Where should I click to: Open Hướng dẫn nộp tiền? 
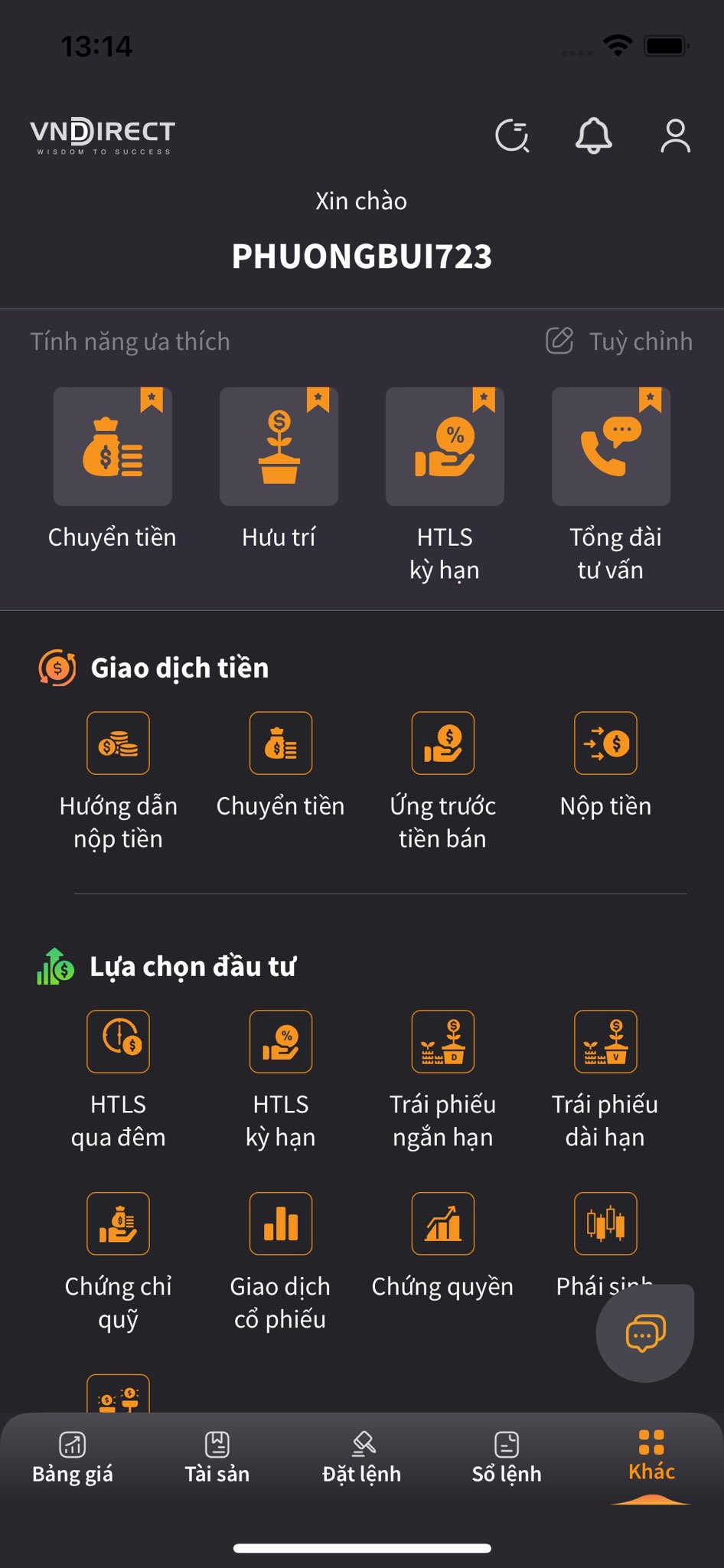[118, 743]
